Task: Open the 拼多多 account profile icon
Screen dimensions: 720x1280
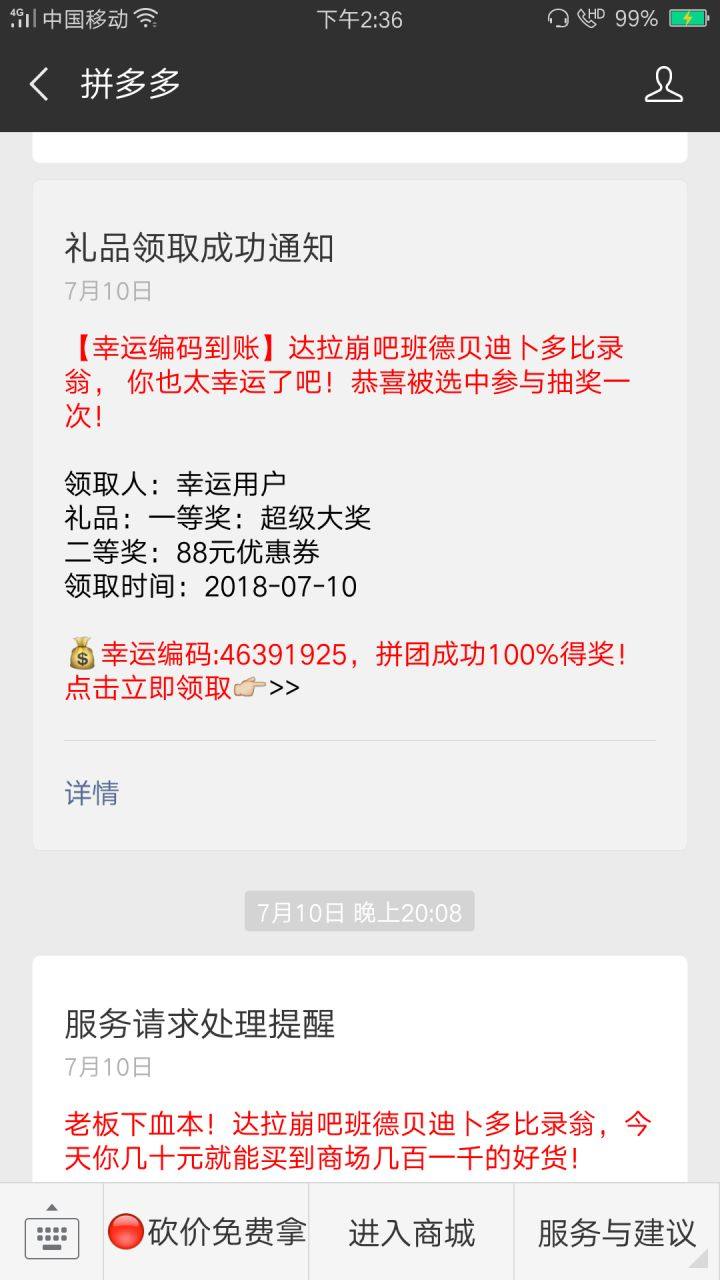Action: tap(663, 85)
